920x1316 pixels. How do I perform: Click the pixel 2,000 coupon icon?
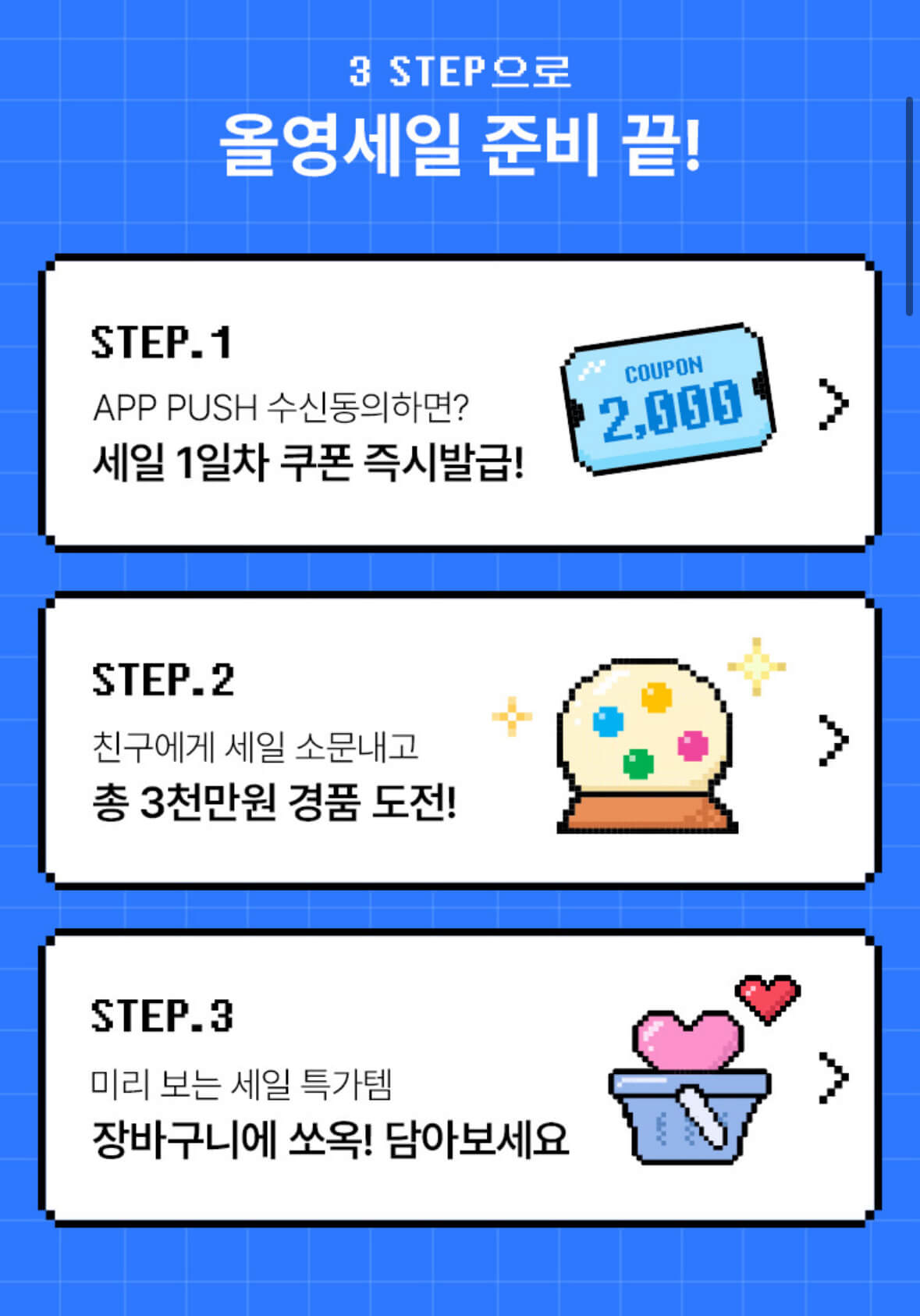point(667,402)
